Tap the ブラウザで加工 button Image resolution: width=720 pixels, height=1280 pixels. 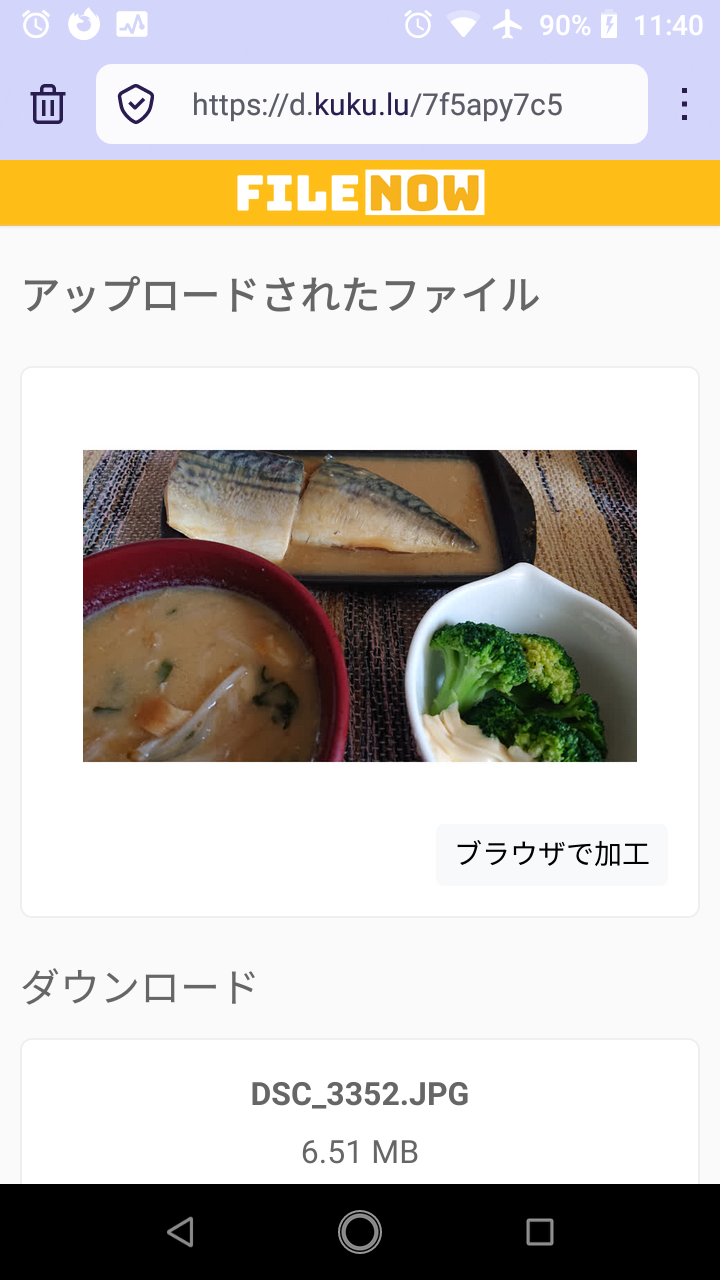click(x=552, y=854)
